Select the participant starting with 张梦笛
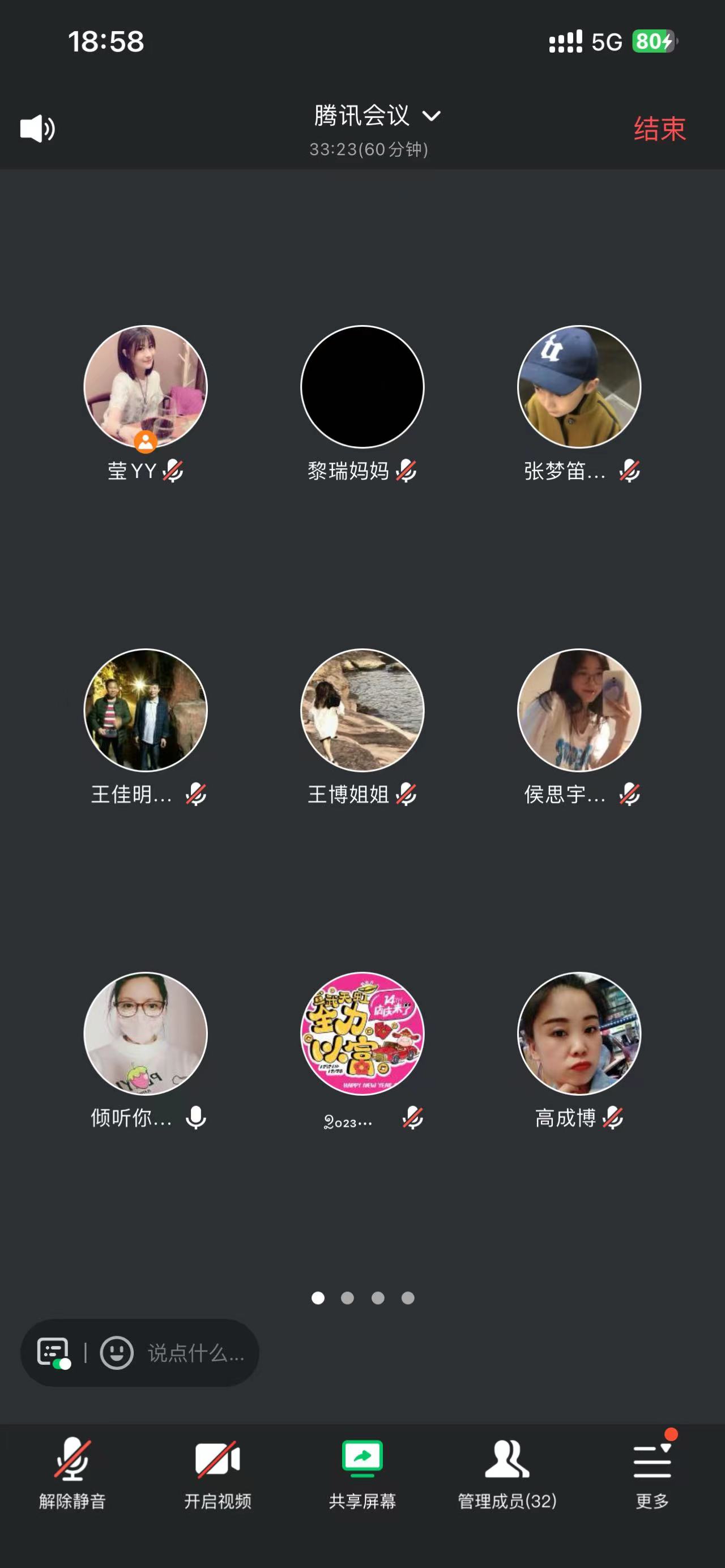The width and height of the screenshot is (725, 1568). [x=579, y=387]
